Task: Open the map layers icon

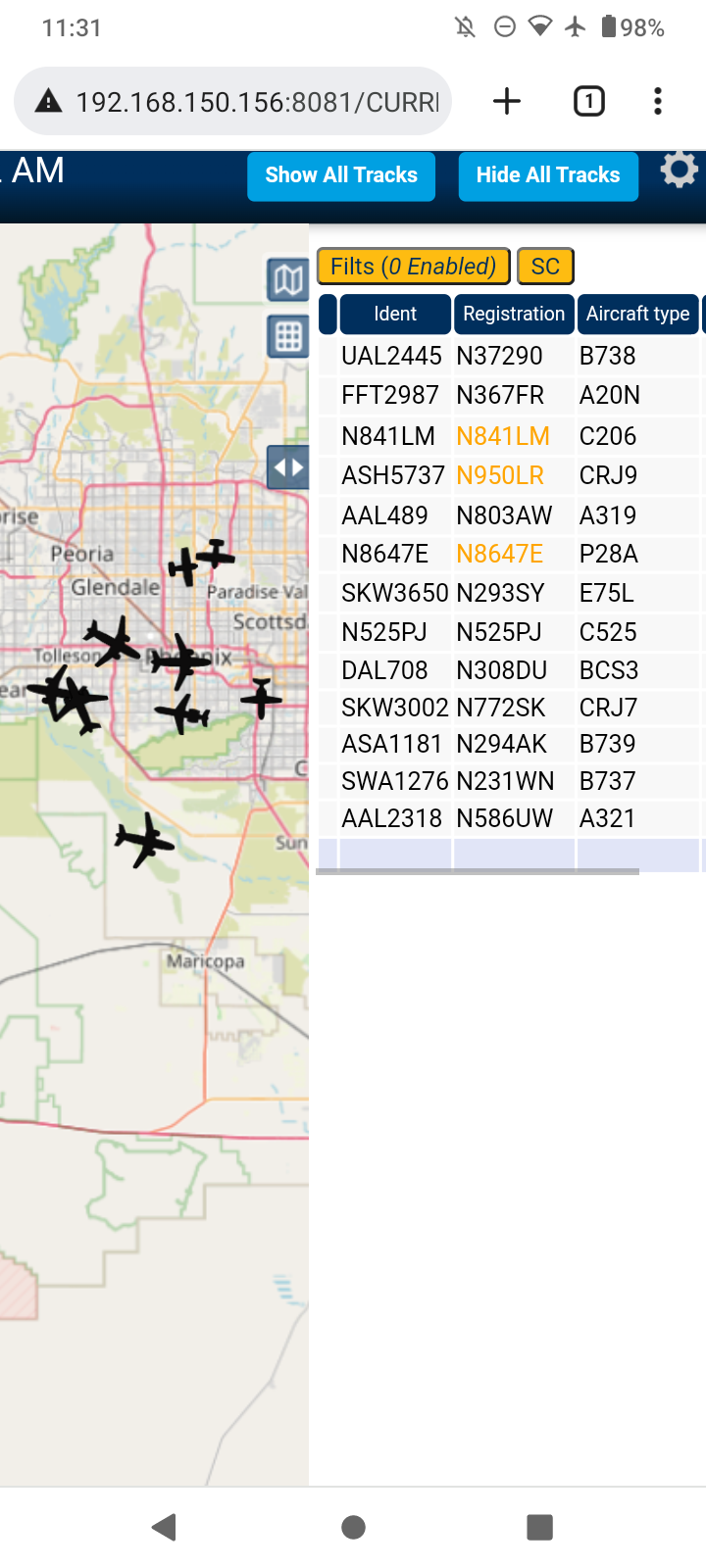Action: coord(288,280)
